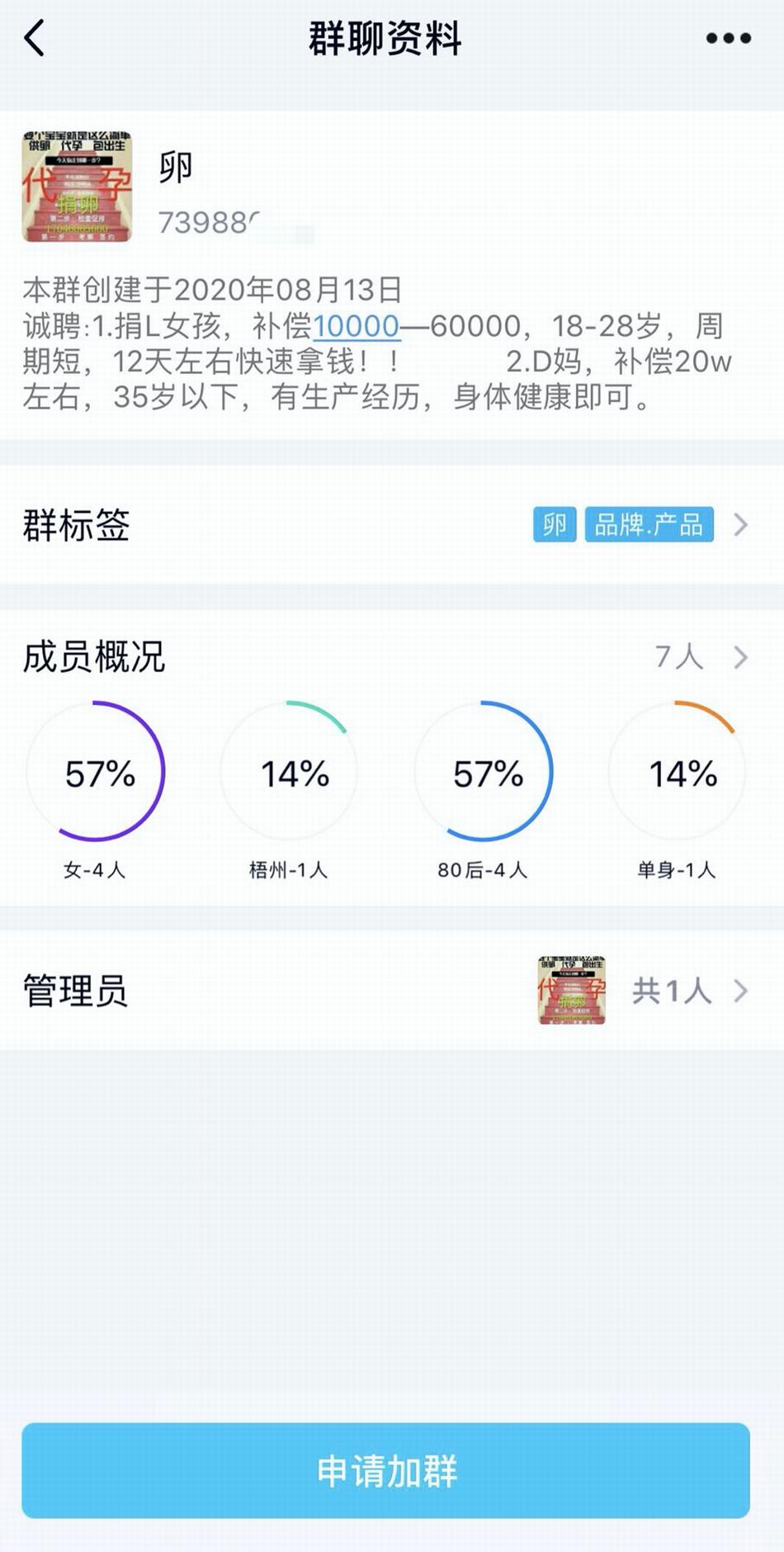Open the full member list via 7人 arrow
Image resolution: width=784 pixels, height=1552 pixels.
tap(737, 658)
